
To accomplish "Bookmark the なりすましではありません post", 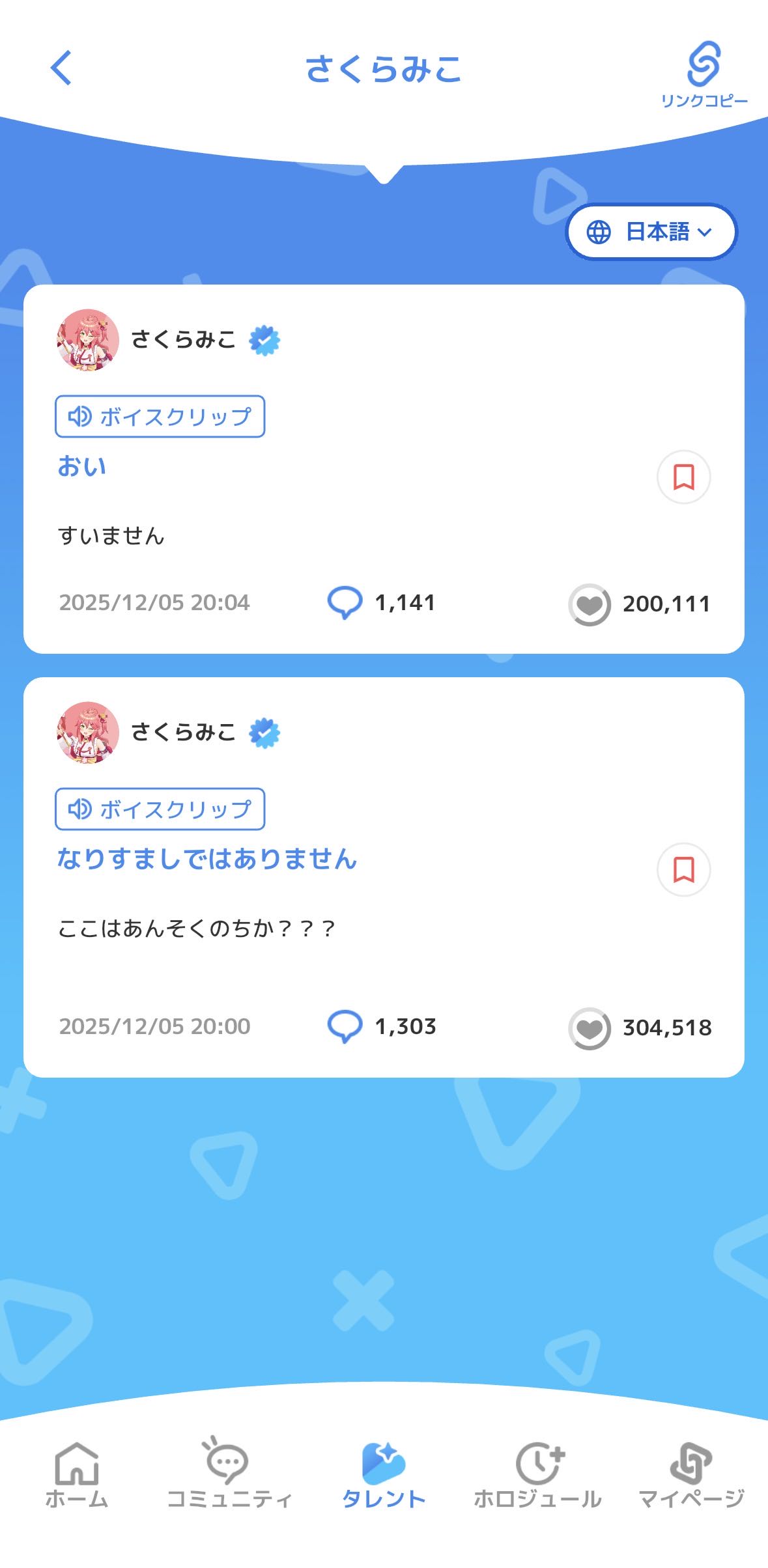I will pyautogui.click(x=683, y=870).
